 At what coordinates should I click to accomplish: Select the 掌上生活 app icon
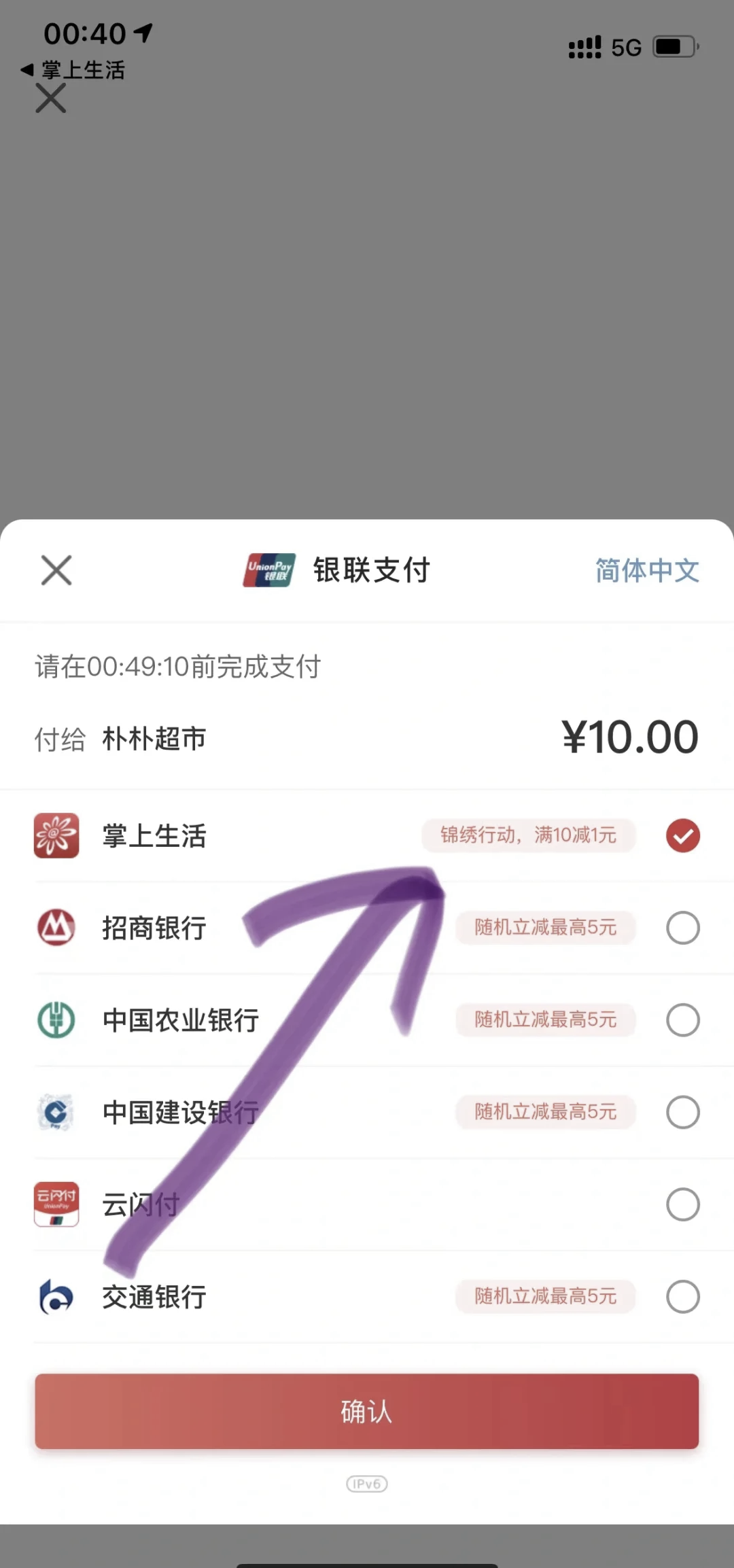(x=57, y=836)
